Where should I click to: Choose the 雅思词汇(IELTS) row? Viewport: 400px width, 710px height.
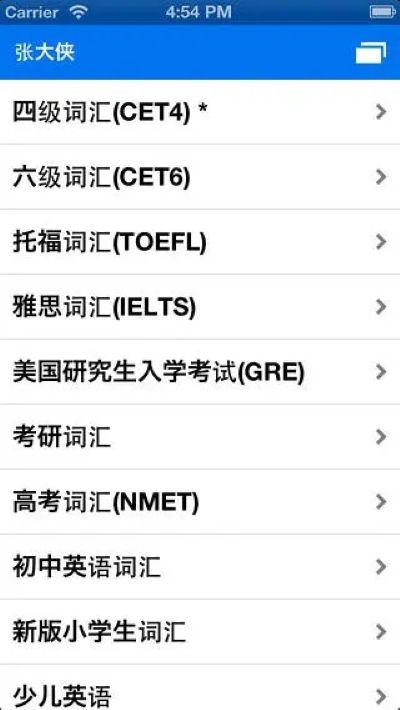[200, 307]
